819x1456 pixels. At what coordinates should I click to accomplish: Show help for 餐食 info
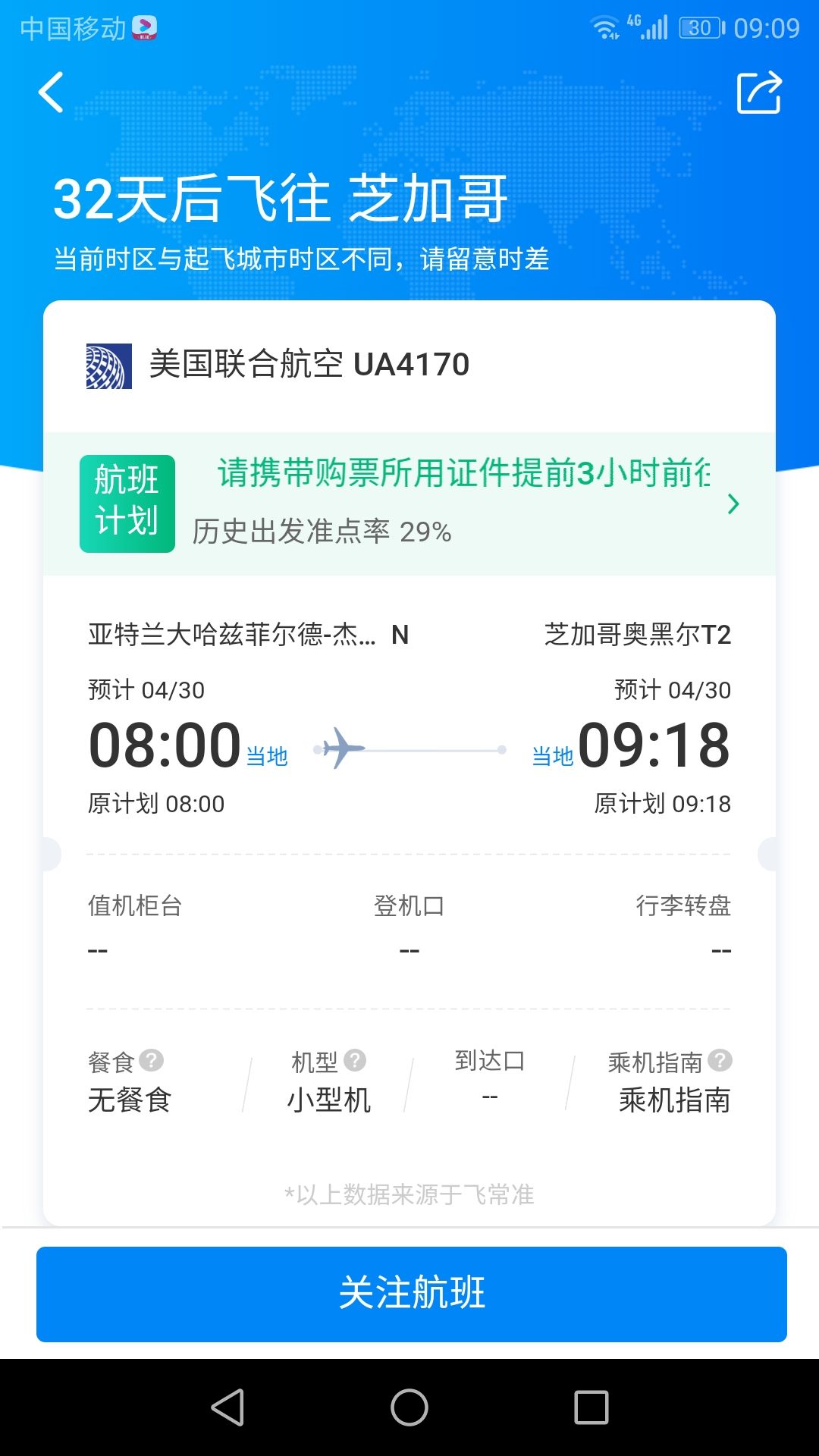tap(152, 1060)
